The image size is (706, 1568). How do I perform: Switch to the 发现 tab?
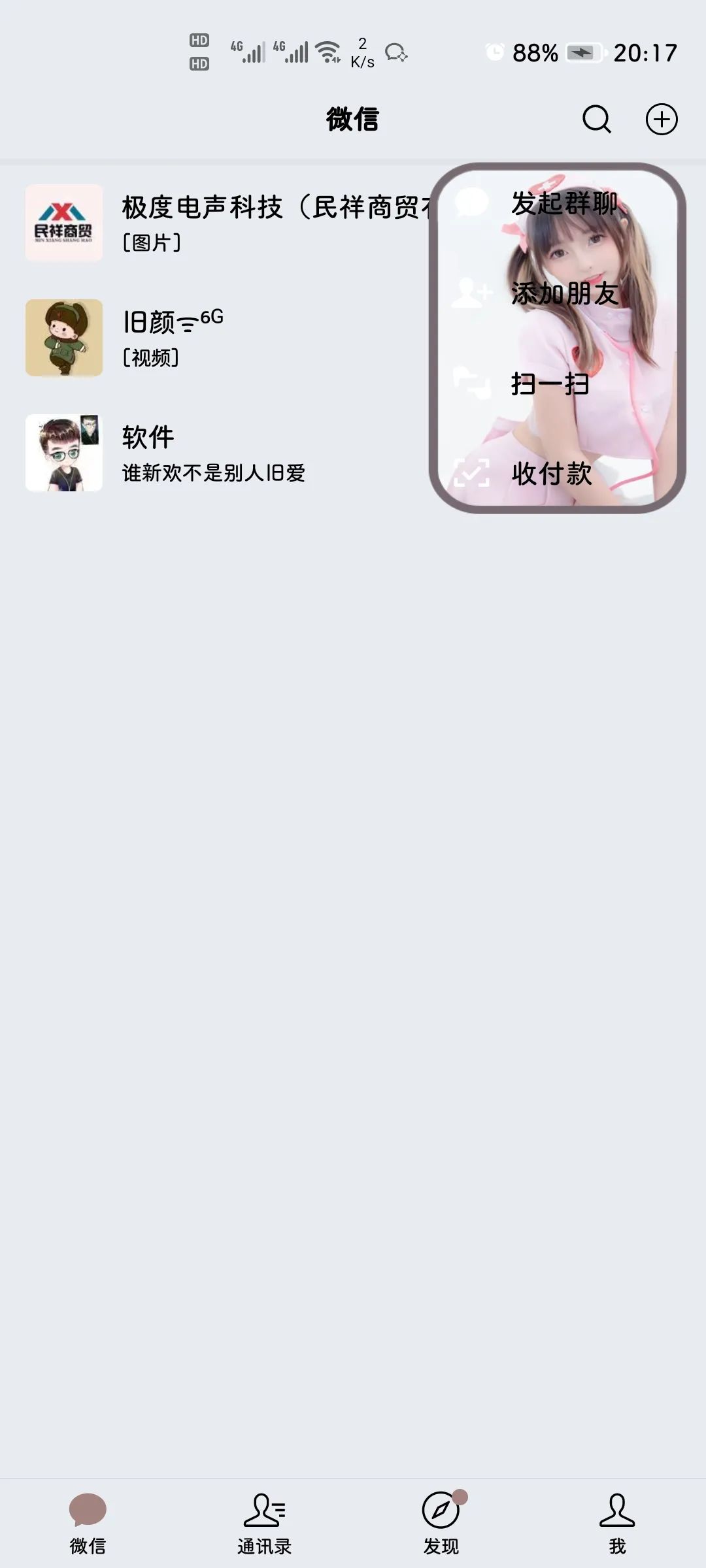pyautogui.click(x=441, y=1524)
